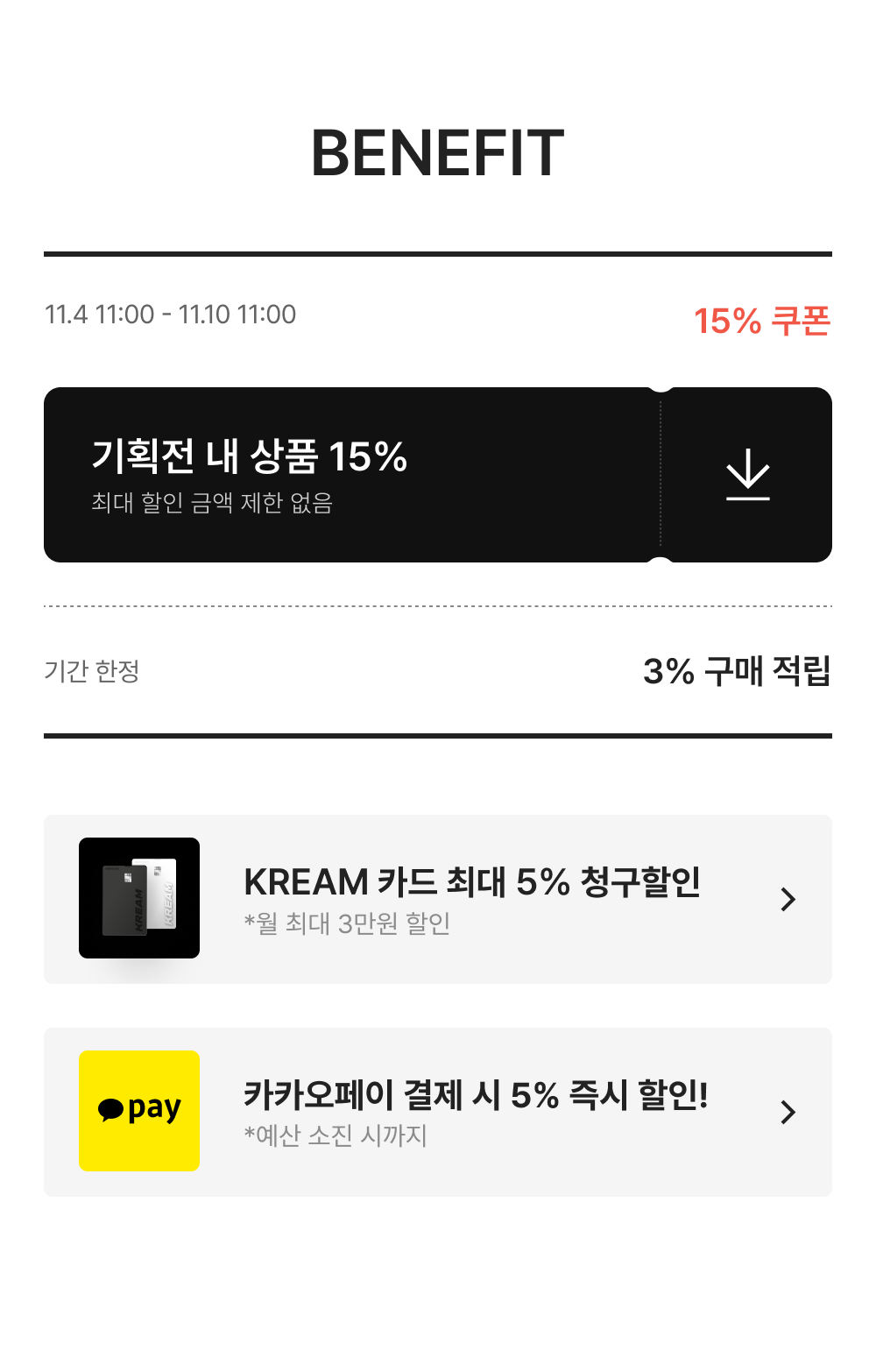Open the KREAM 카드 최대 5% 청구할인 card
Viewport: 876px width, 1372px height.
[438, 899]
